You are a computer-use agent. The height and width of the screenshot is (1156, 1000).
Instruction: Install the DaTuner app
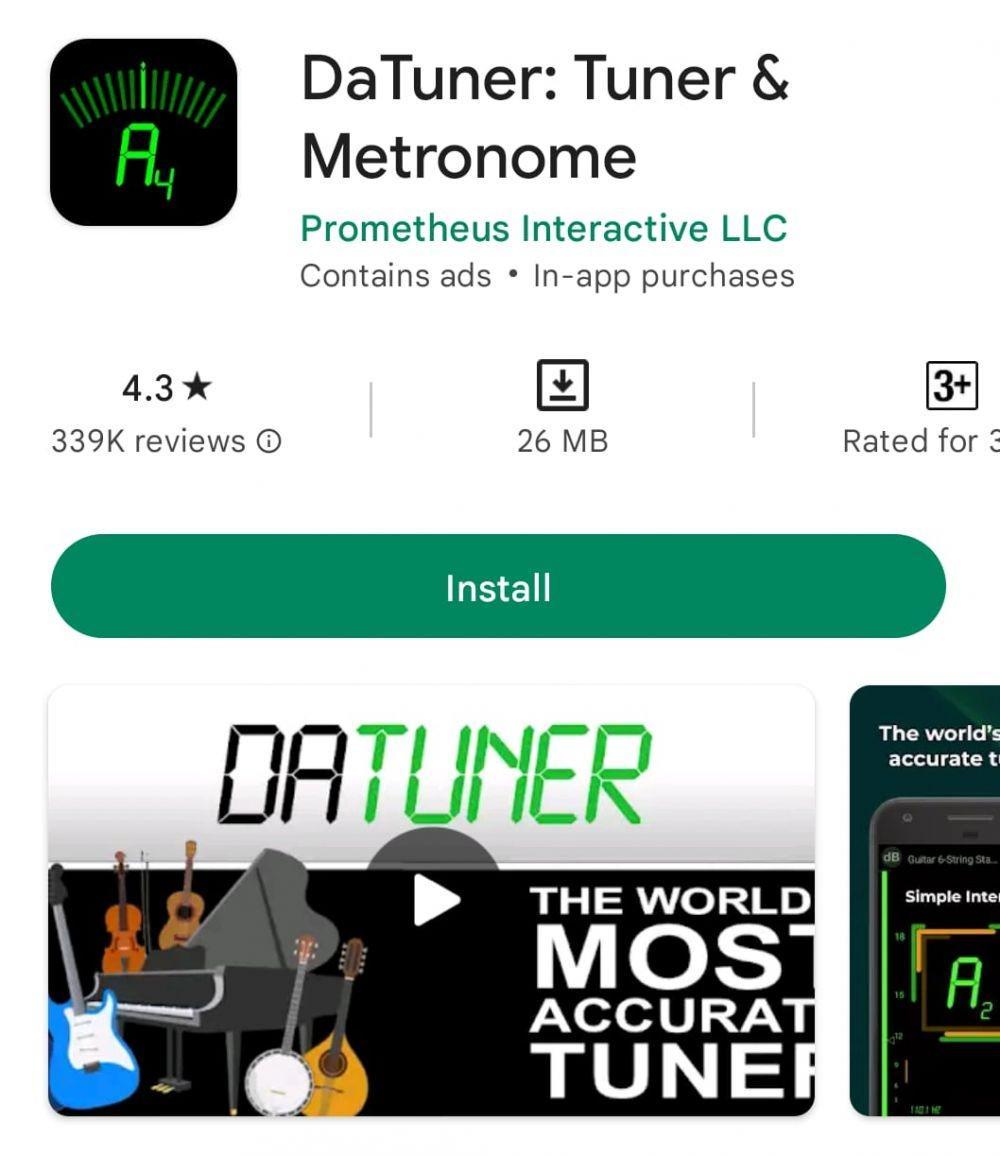point(497,587)
